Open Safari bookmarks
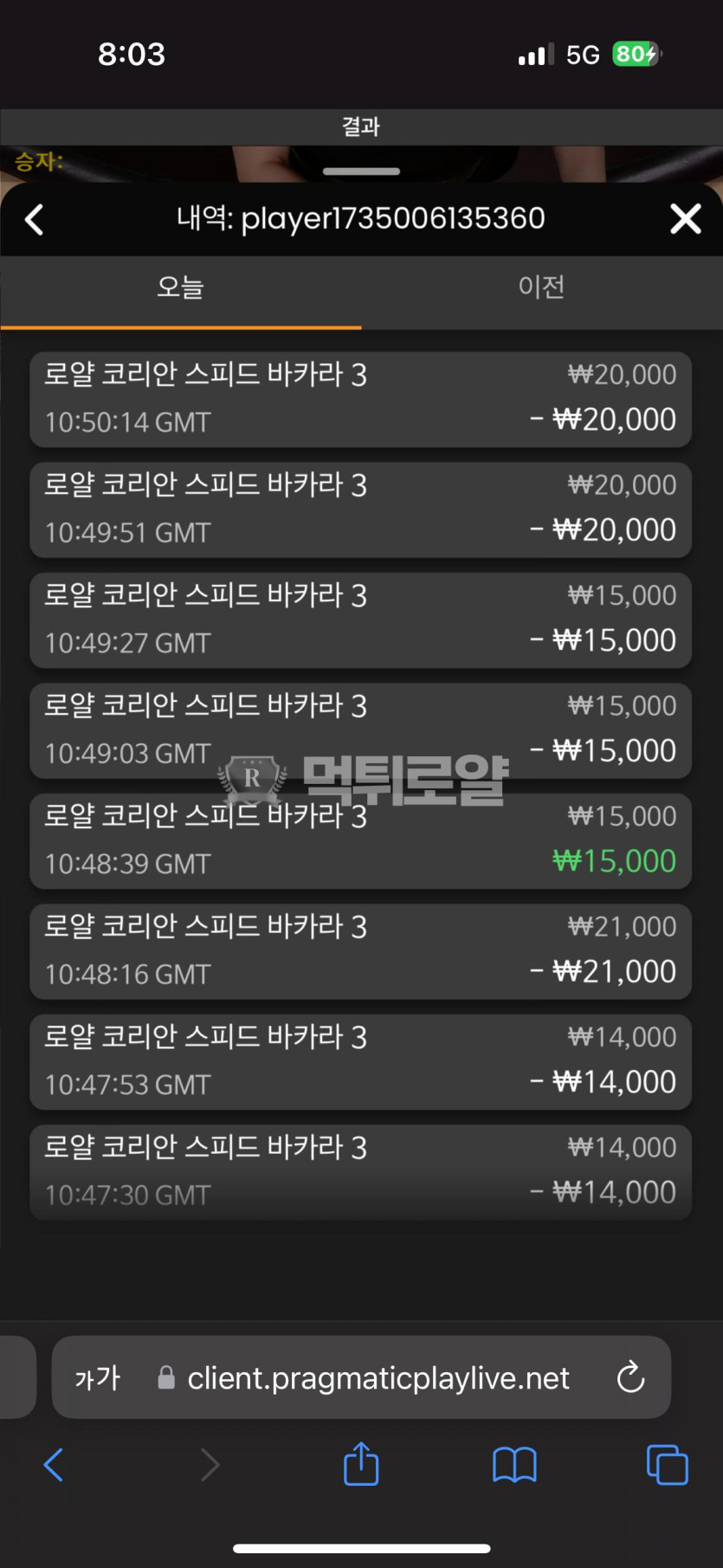Image resolution: width=723 pixels, height=1568 pixels. (514, 1465)
